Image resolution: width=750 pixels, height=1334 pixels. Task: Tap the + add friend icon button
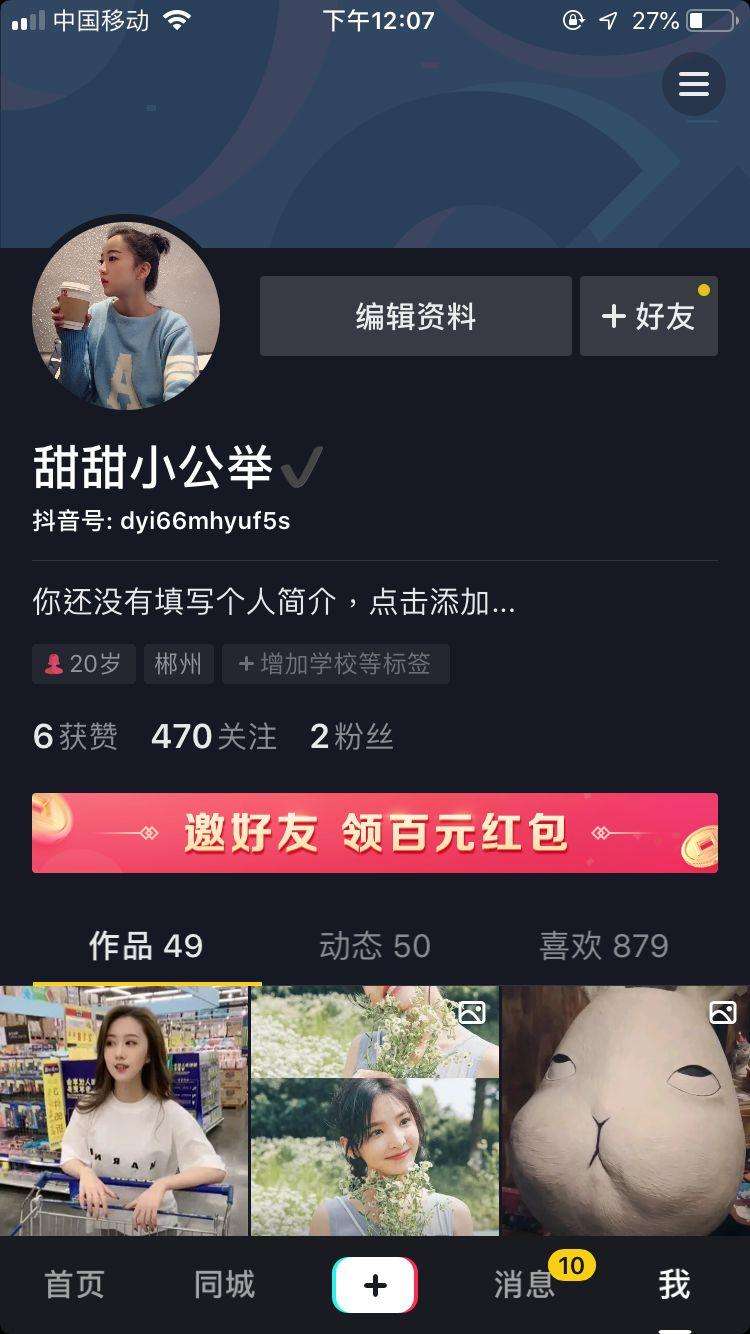click(648, 316)
